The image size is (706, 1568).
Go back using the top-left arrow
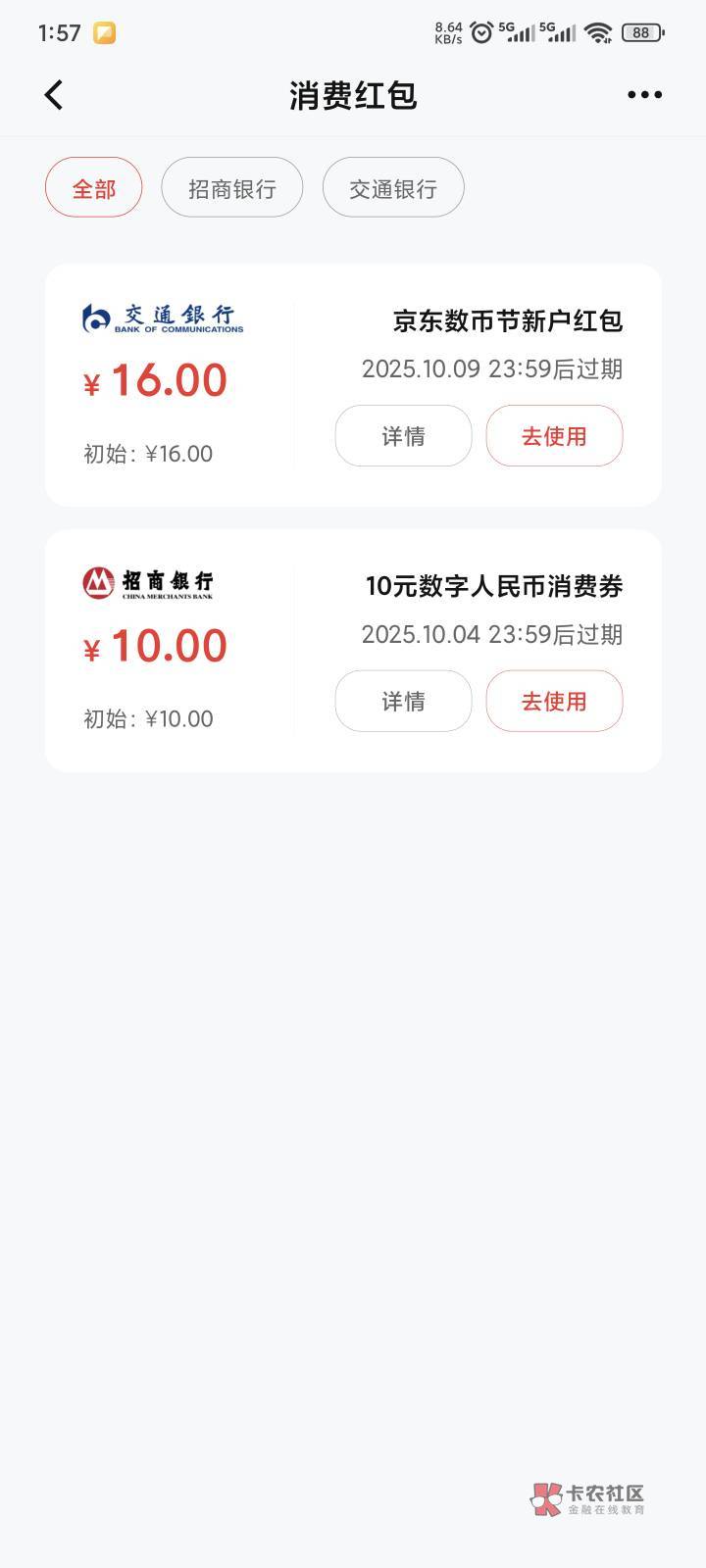pos(54,95)
